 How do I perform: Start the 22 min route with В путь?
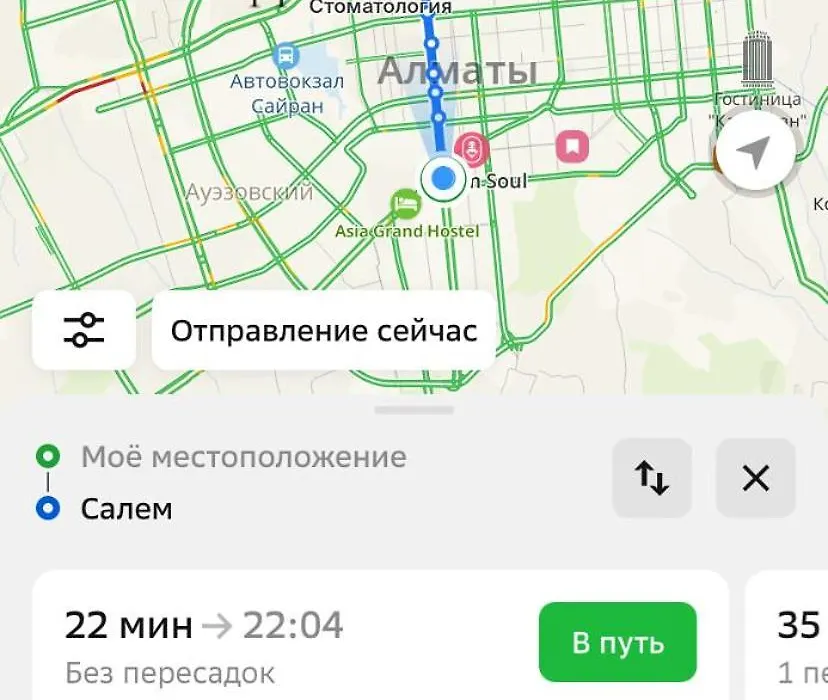[x=617, y=643]
